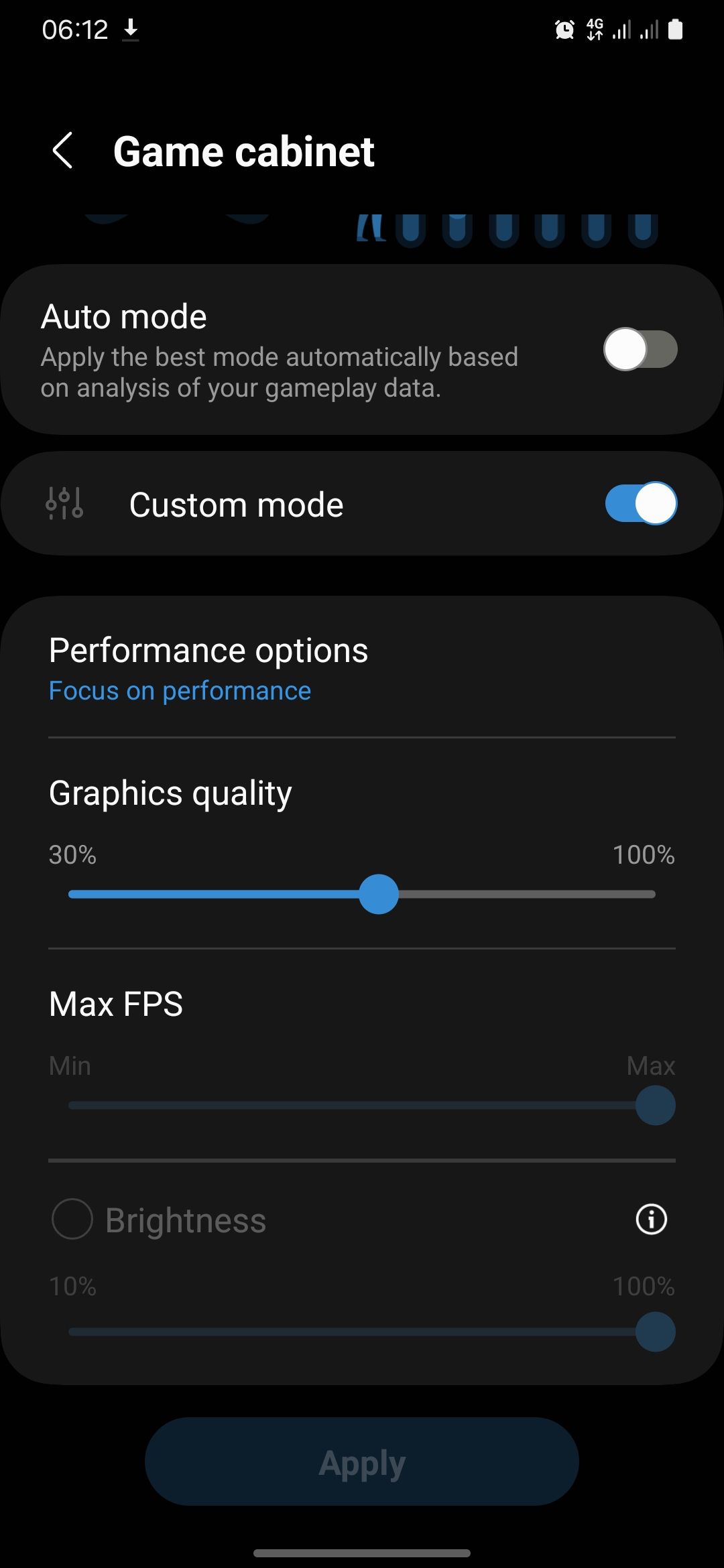724x1568 pixels.
Task: Expand the Max FPS section
Action: (115, 1003)
